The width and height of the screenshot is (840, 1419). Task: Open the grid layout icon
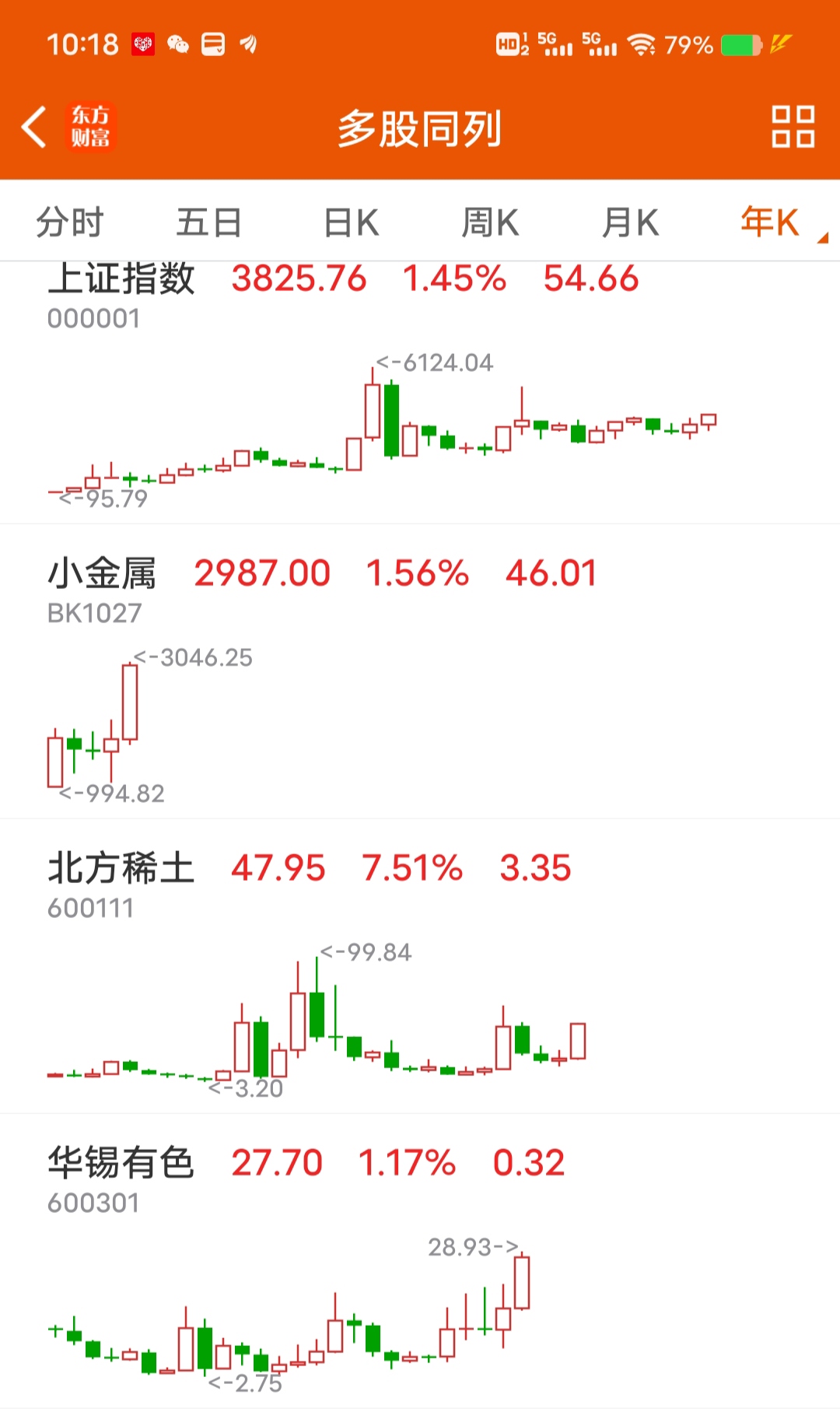(x=793, y=127)
